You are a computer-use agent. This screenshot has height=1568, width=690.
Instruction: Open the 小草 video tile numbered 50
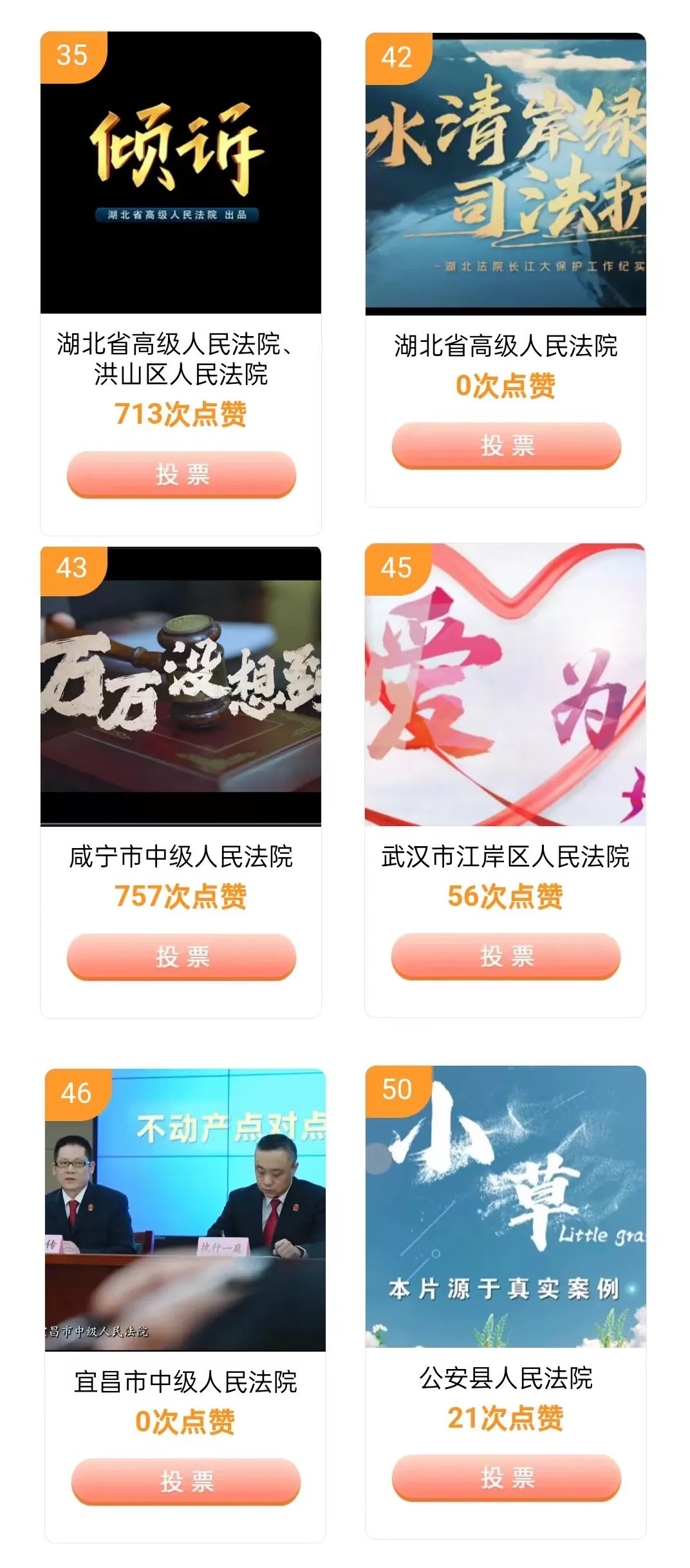coord(506,1207)
